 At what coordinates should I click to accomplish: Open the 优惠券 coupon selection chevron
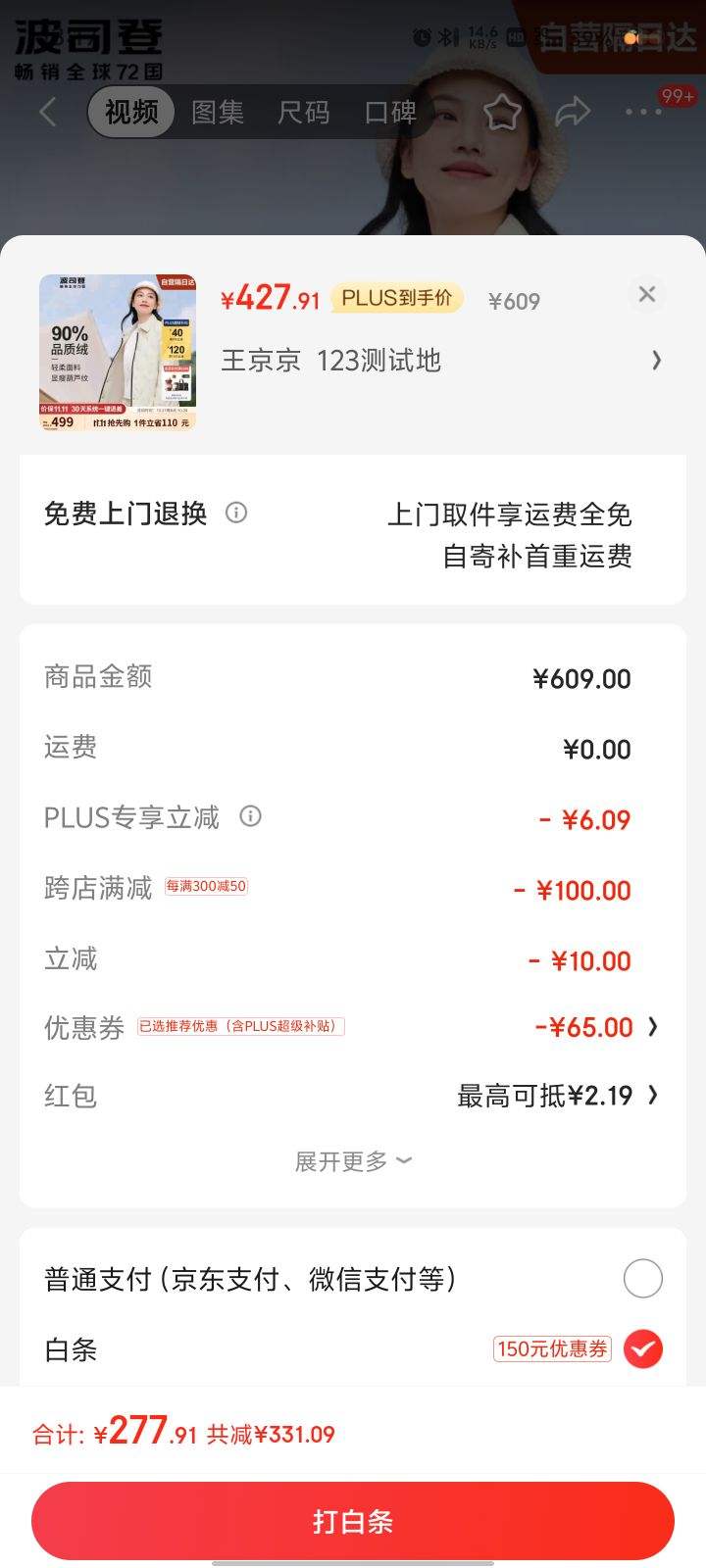point(654,1027)
